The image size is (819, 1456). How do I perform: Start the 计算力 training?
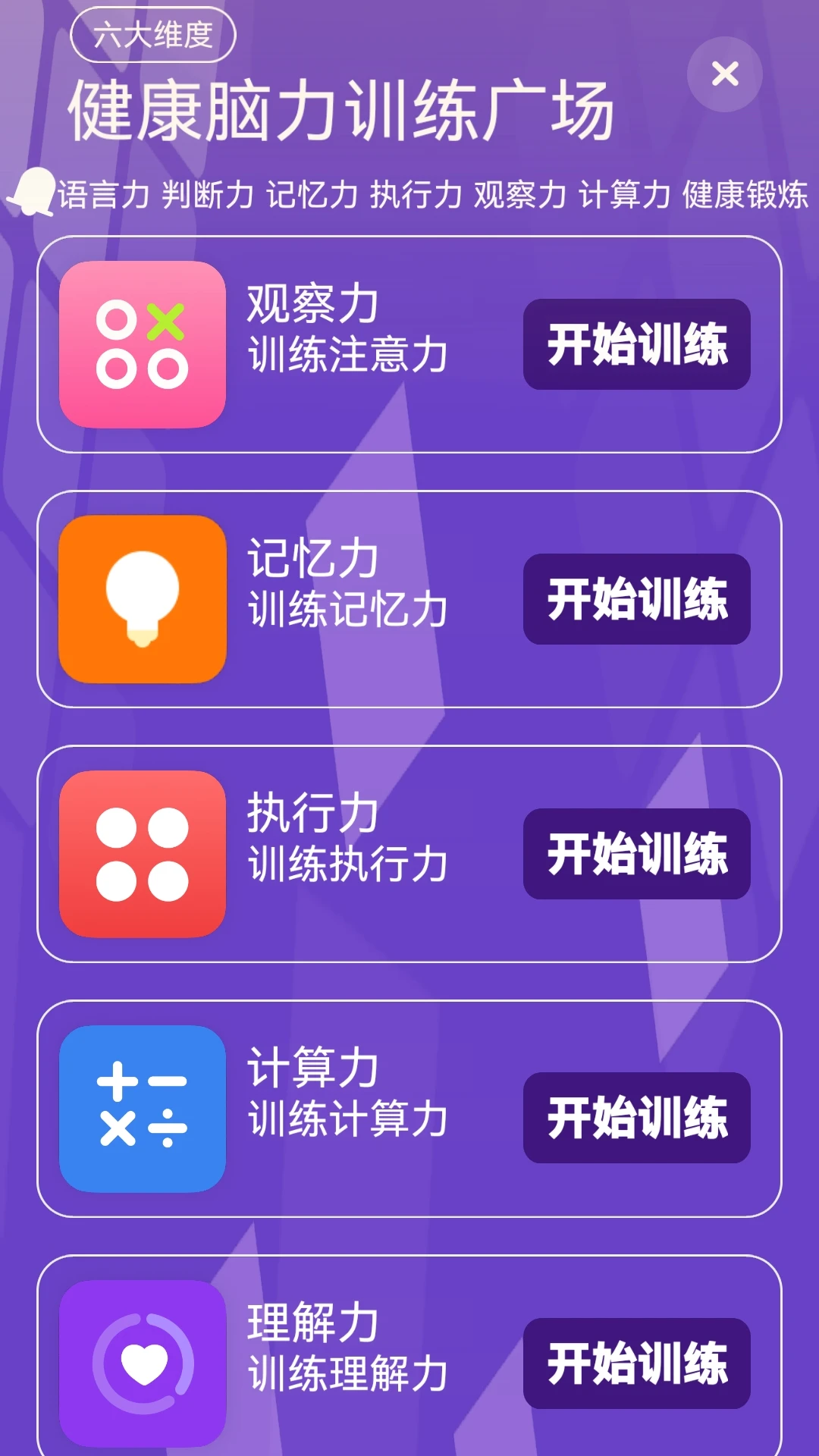637,1118
